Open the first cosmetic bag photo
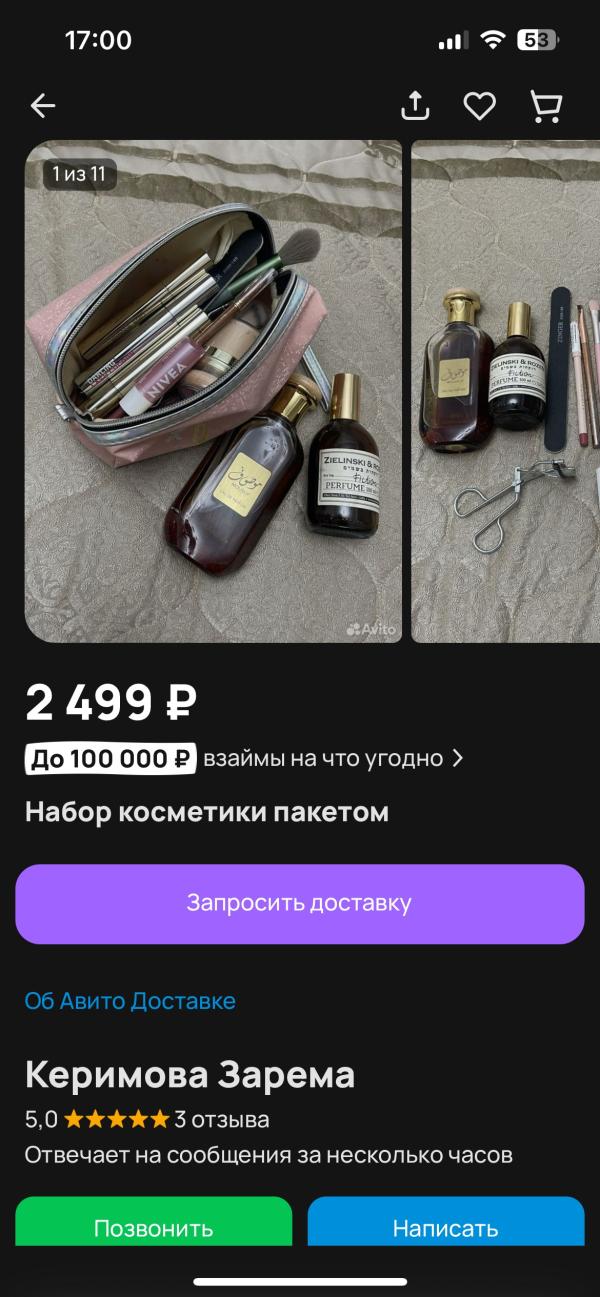The image size is (600, 1297). [x=213, y=391]
